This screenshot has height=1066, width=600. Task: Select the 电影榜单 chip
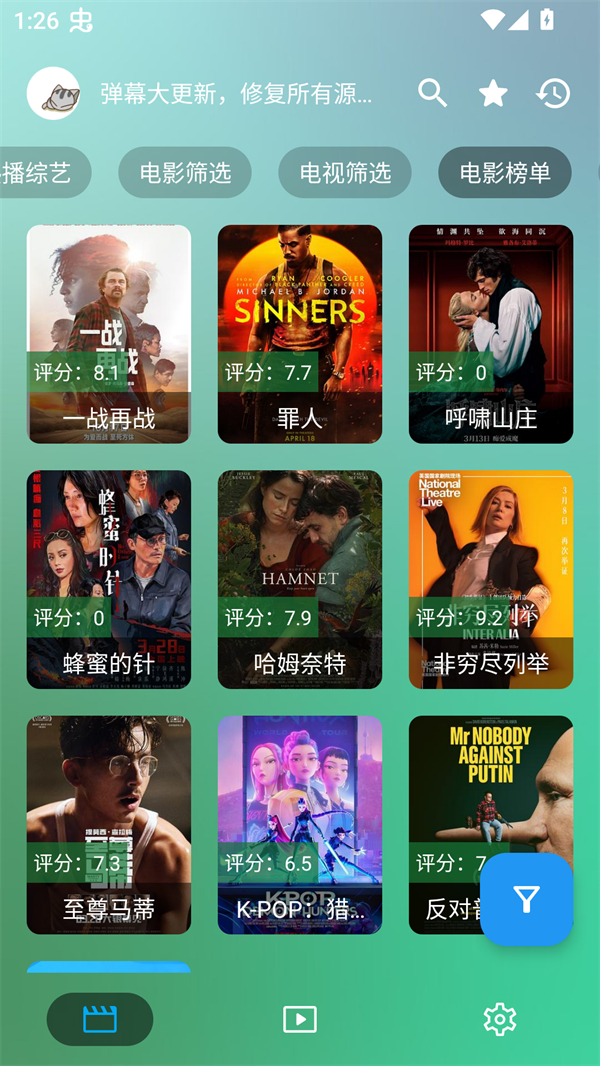tap(505, 173)
